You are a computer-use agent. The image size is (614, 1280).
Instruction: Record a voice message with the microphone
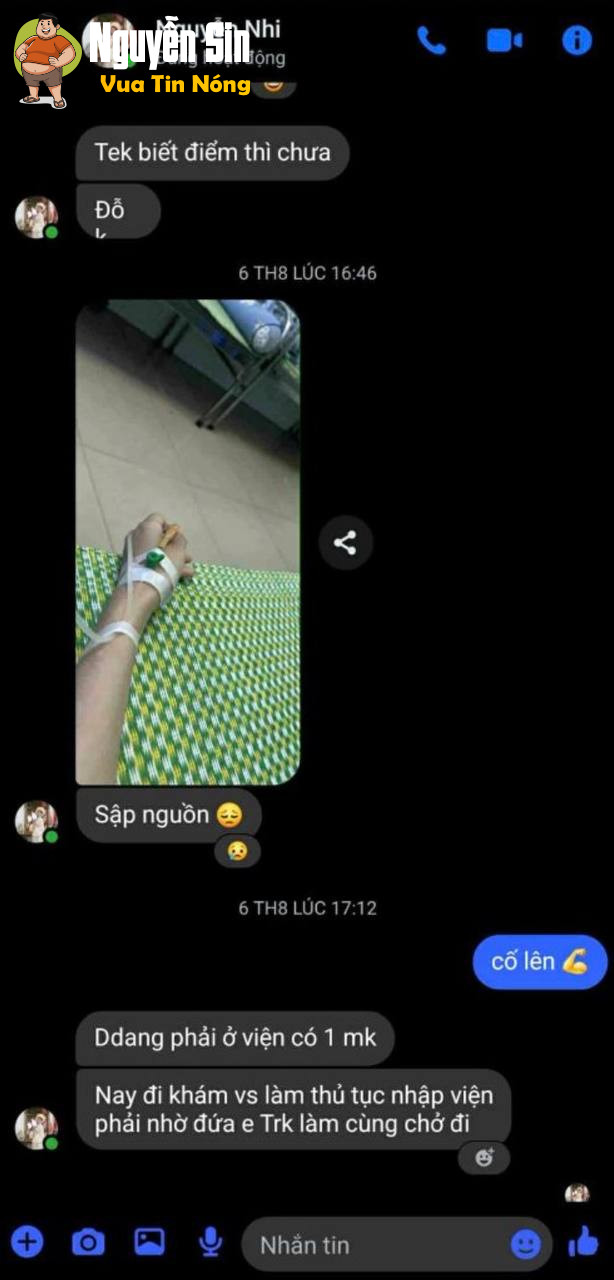[x=210, y=1242]
